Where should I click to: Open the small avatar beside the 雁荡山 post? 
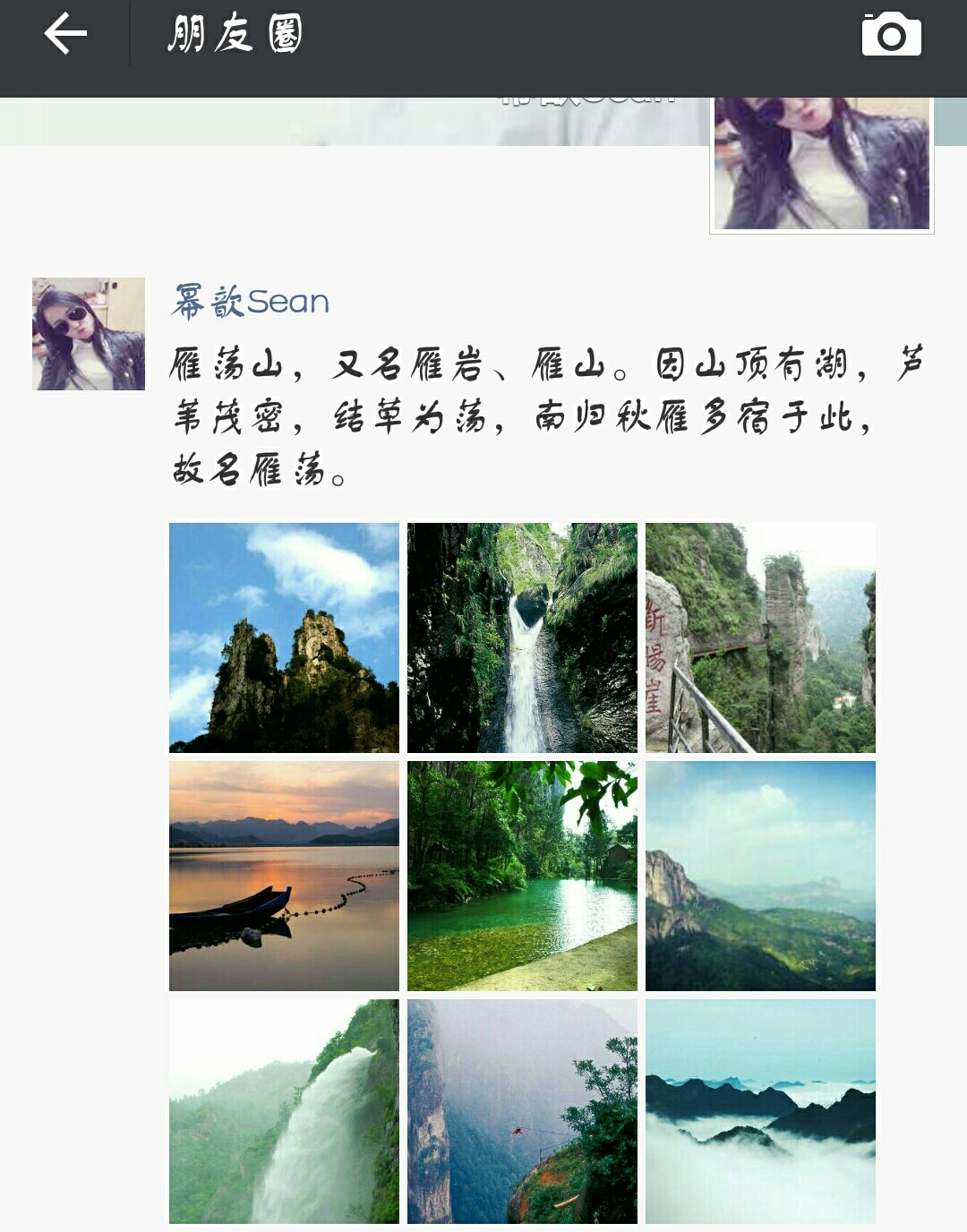click(89, 334)
